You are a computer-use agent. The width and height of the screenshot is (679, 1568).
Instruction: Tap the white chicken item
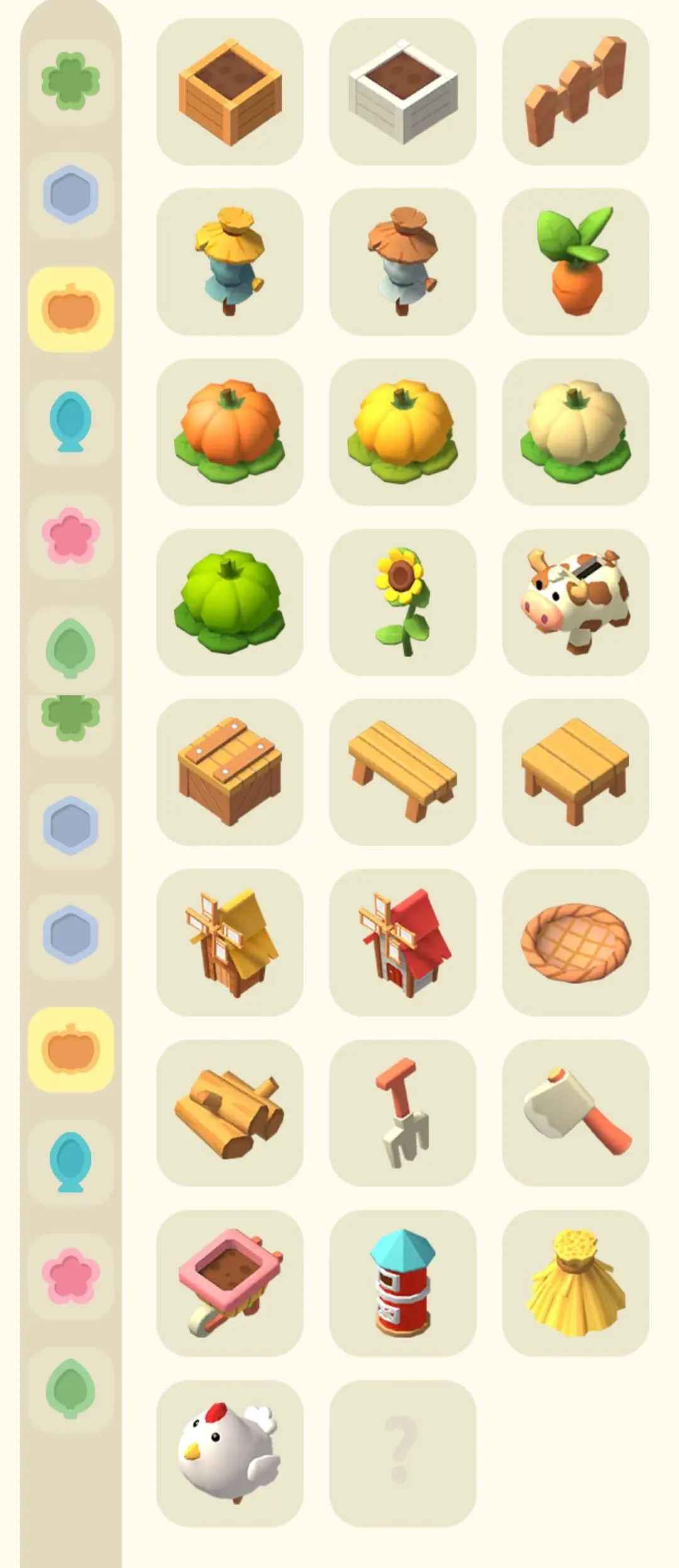(x=229, y=1454)
